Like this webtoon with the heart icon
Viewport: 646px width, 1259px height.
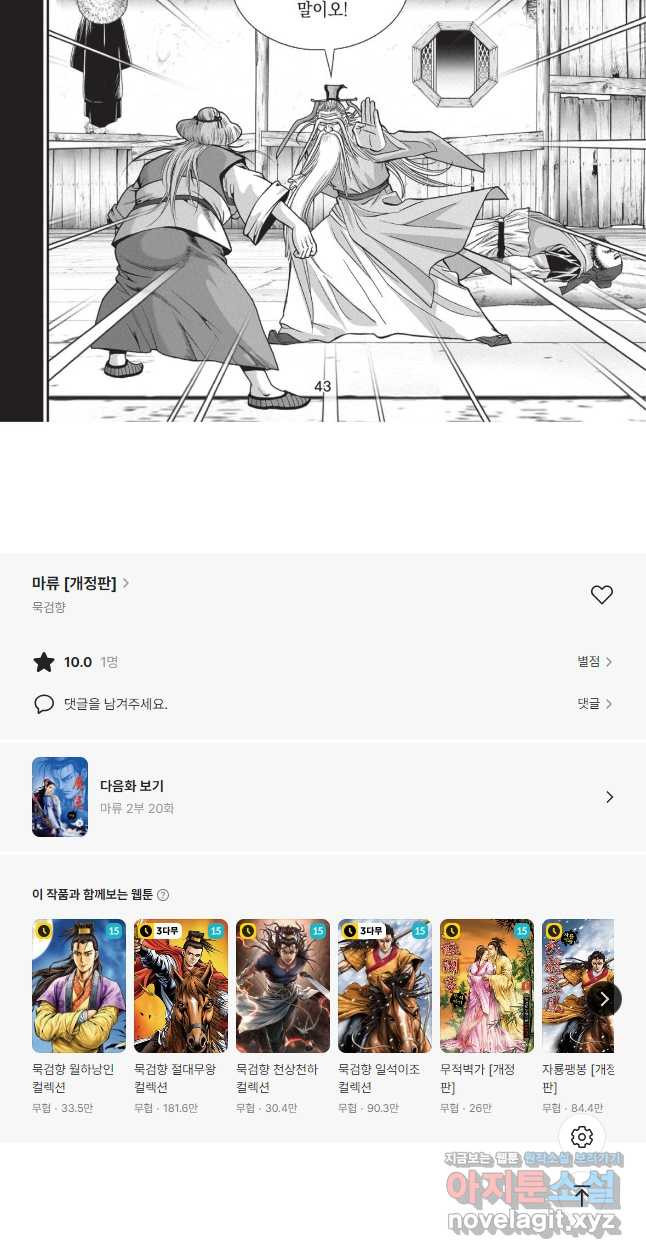tap(601, 595)
